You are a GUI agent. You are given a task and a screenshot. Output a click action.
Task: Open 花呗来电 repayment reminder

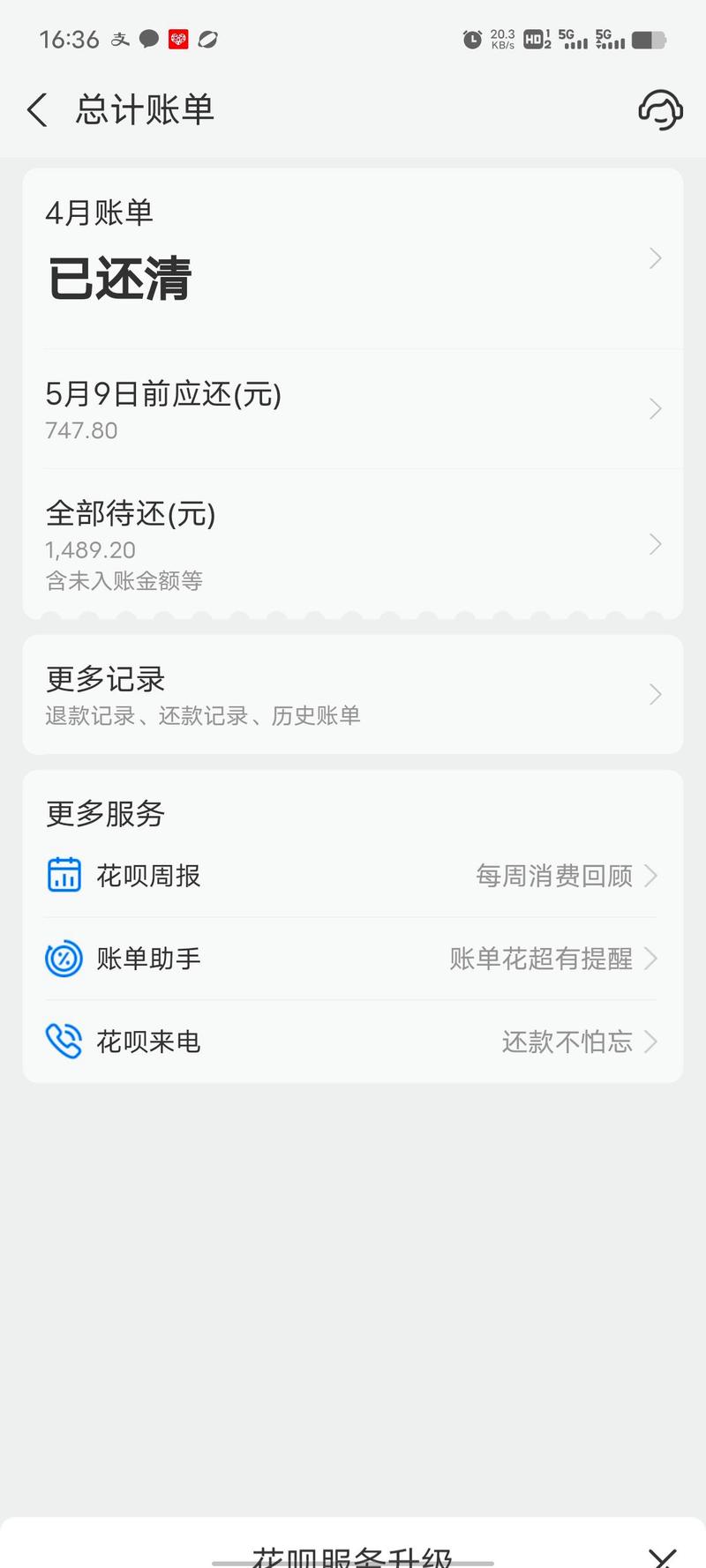(x=353, y=1042)
